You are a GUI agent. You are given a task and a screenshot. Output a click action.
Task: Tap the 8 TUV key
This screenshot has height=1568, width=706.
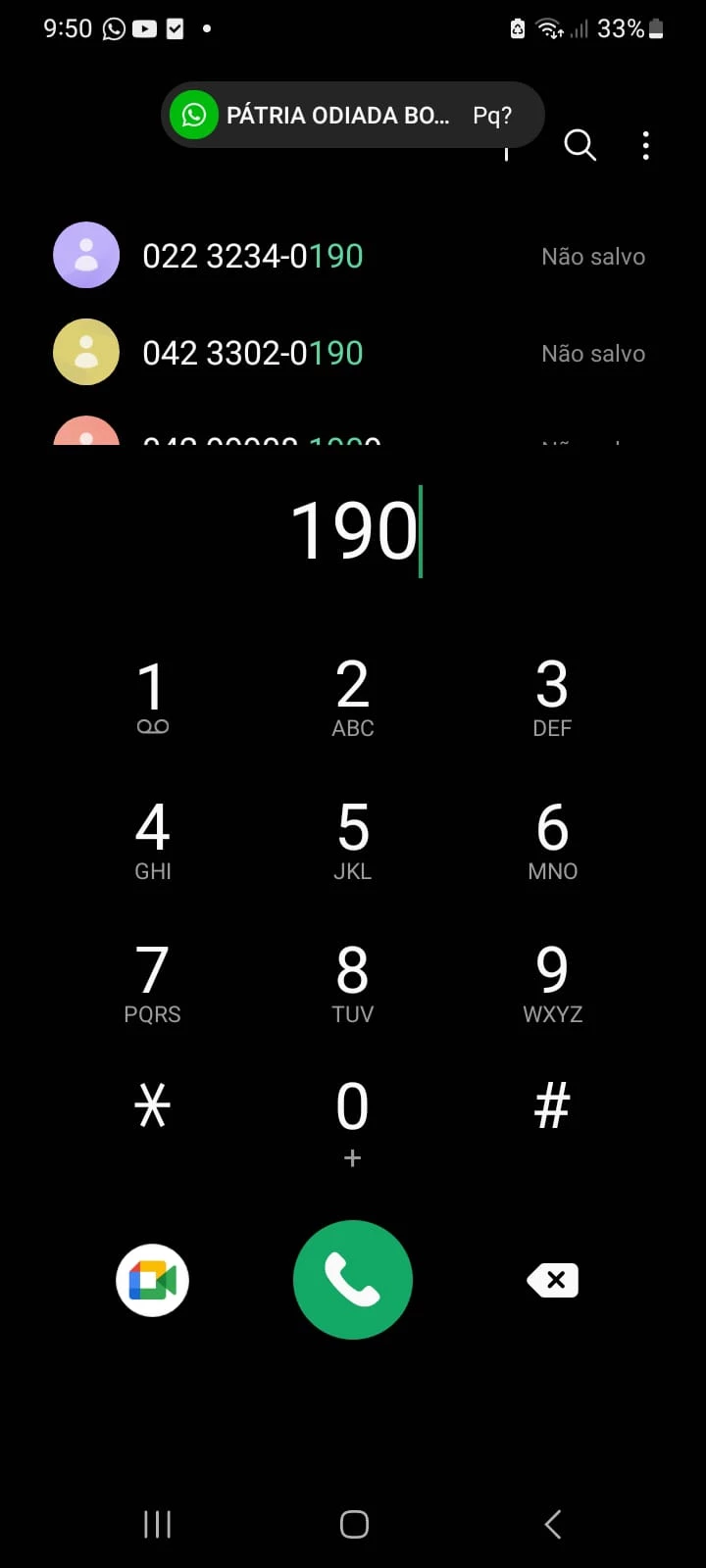(353, 982)
